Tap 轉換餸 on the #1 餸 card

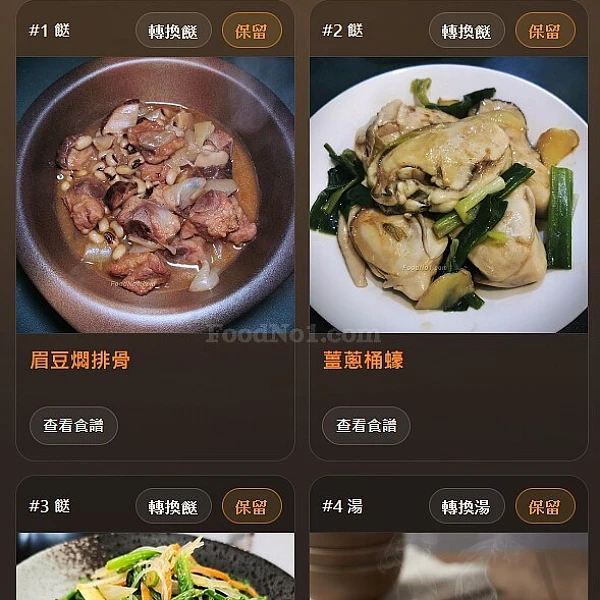pyautogui.click(x=173, y=31)
